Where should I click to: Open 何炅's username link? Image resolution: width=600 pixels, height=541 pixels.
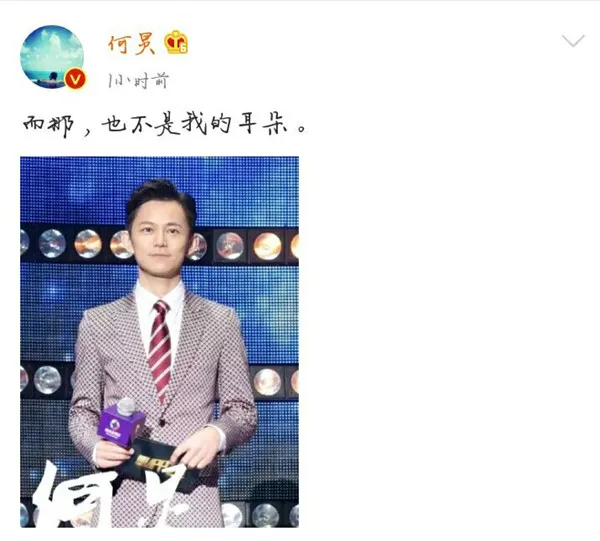[x=131, y=44]
